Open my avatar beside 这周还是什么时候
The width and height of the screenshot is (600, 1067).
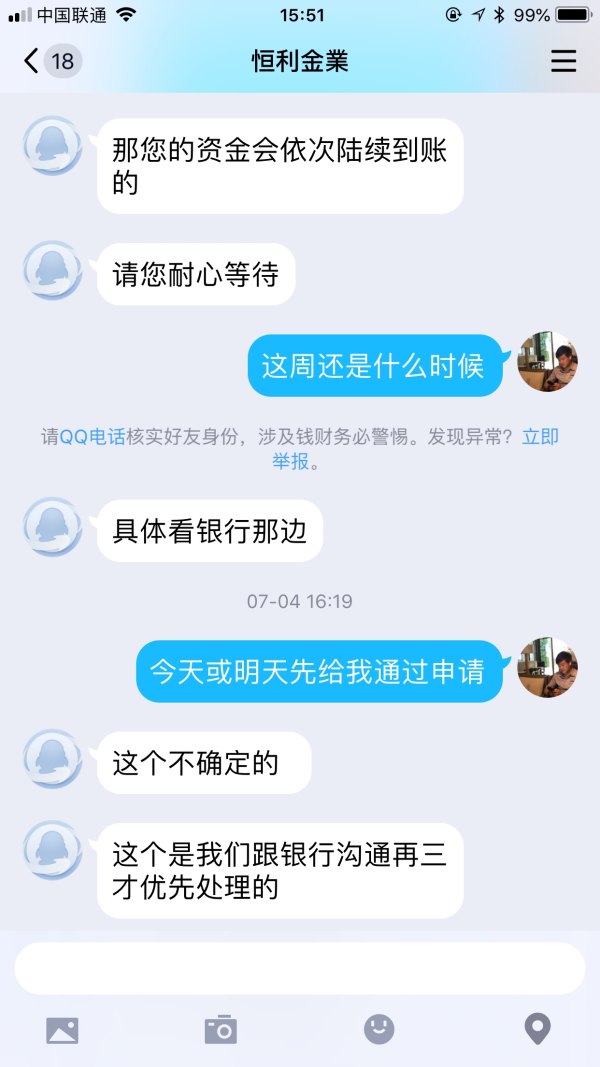[547, 362]
